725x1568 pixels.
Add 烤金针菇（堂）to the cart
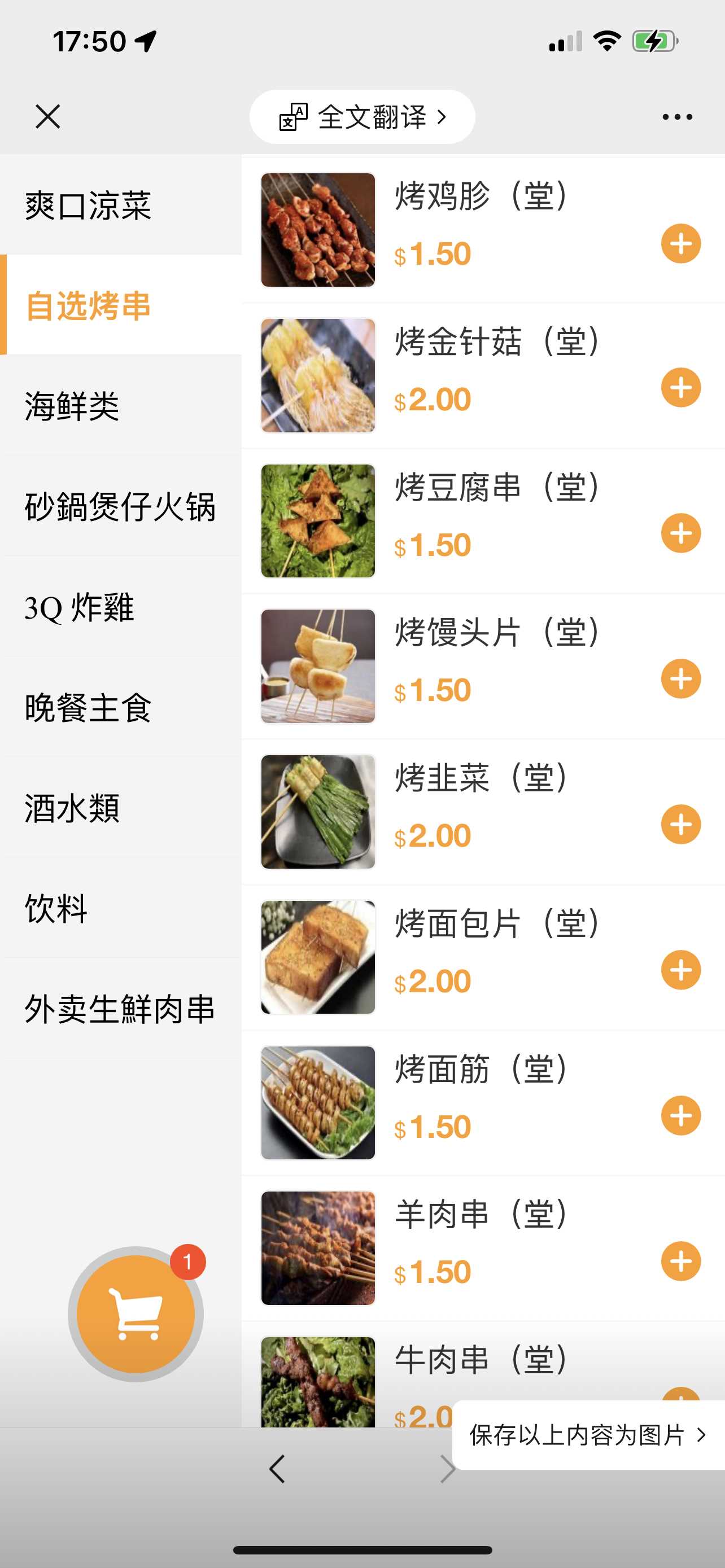coord(680,388)
